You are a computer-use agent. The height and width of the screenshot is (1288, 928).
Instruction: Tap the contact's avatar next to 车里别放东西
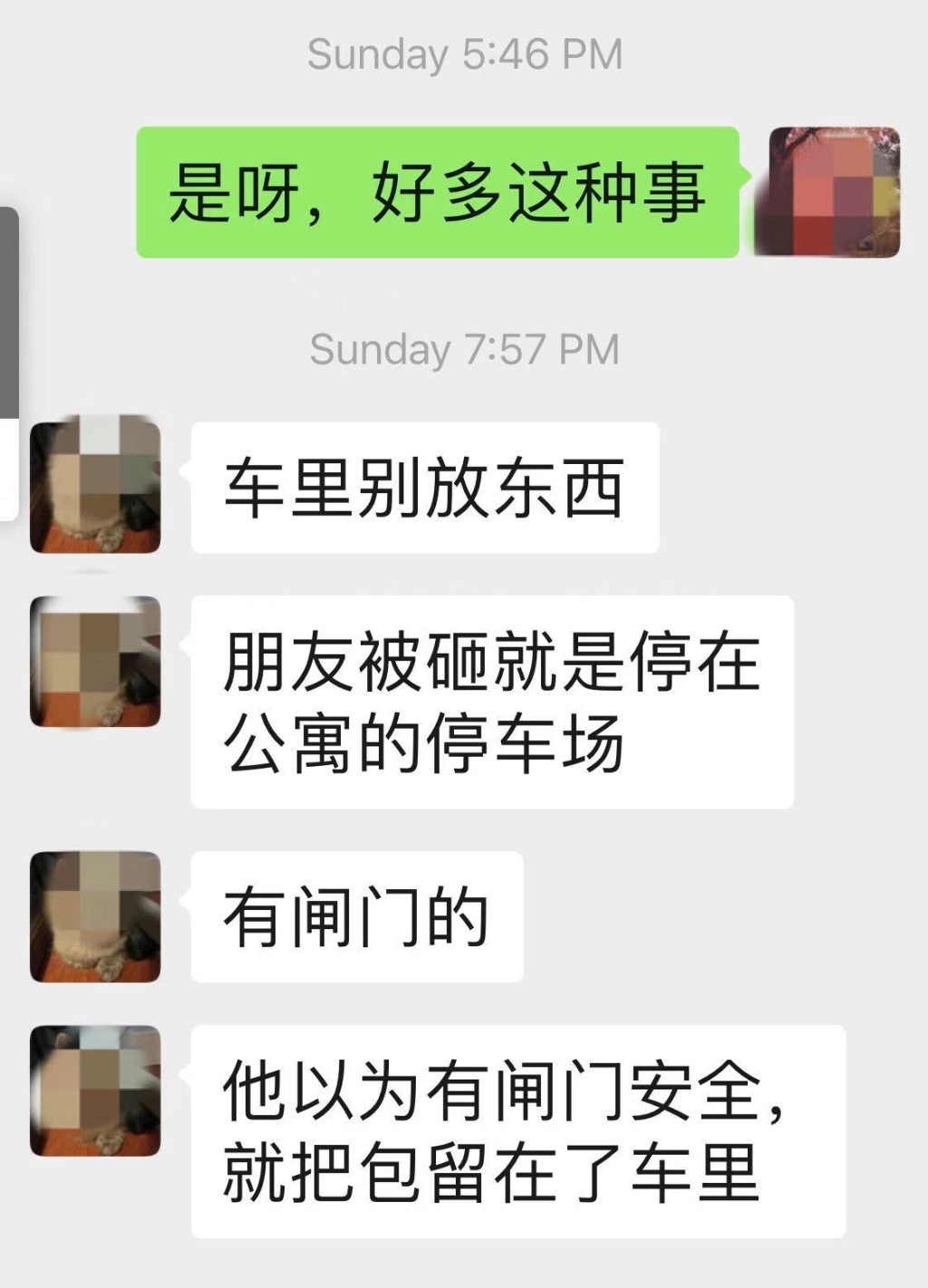(x=96, y=487)
